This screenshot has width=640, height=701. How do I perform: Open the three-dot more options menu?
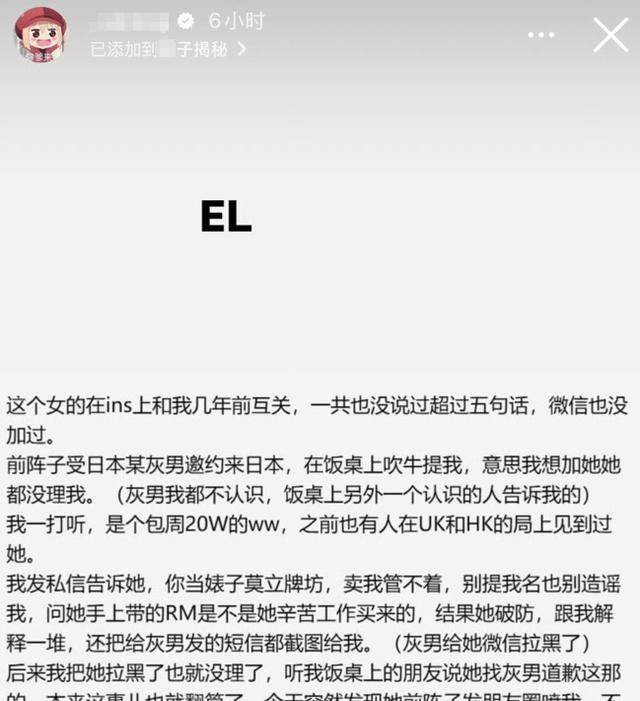tap(541, 35)
